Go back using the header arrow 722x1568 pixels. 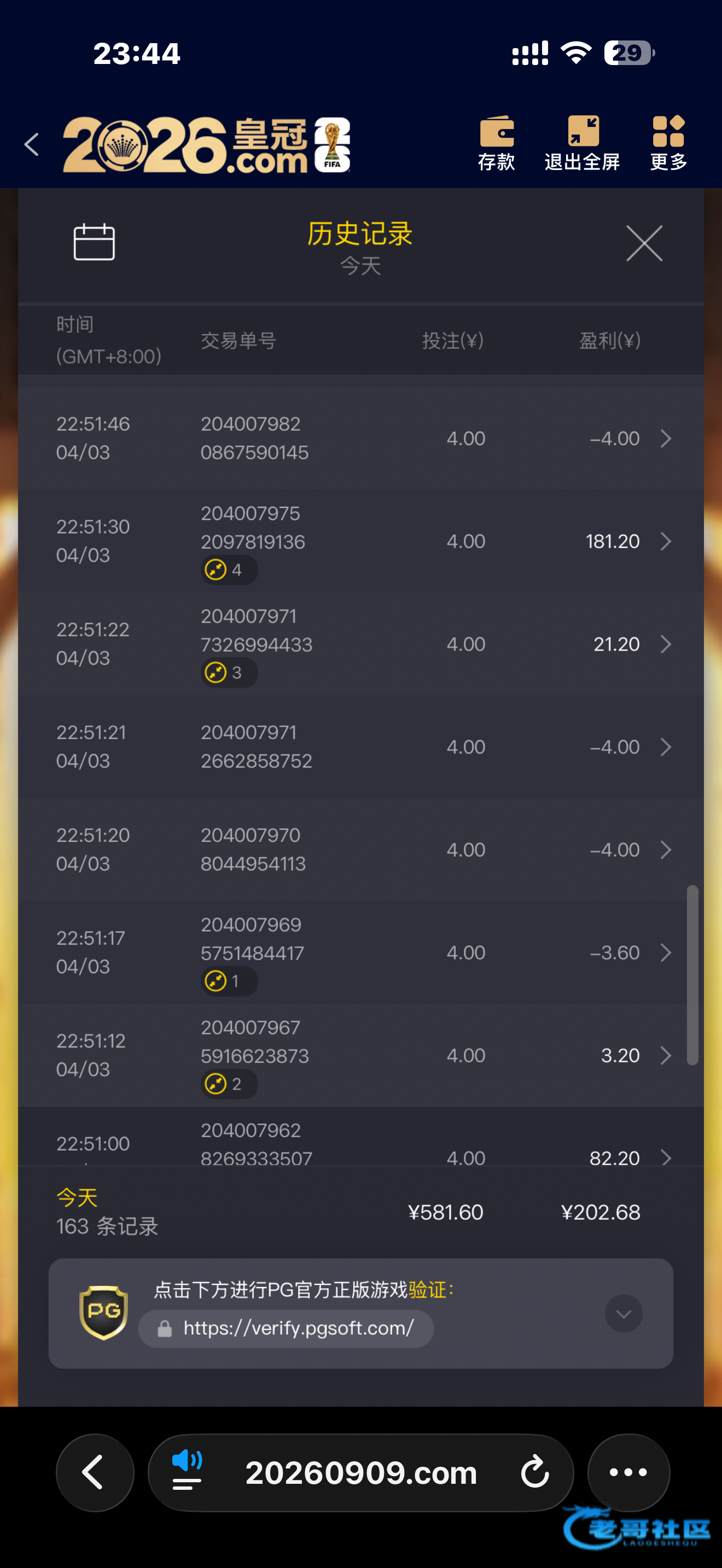click(x=32, y=145)
